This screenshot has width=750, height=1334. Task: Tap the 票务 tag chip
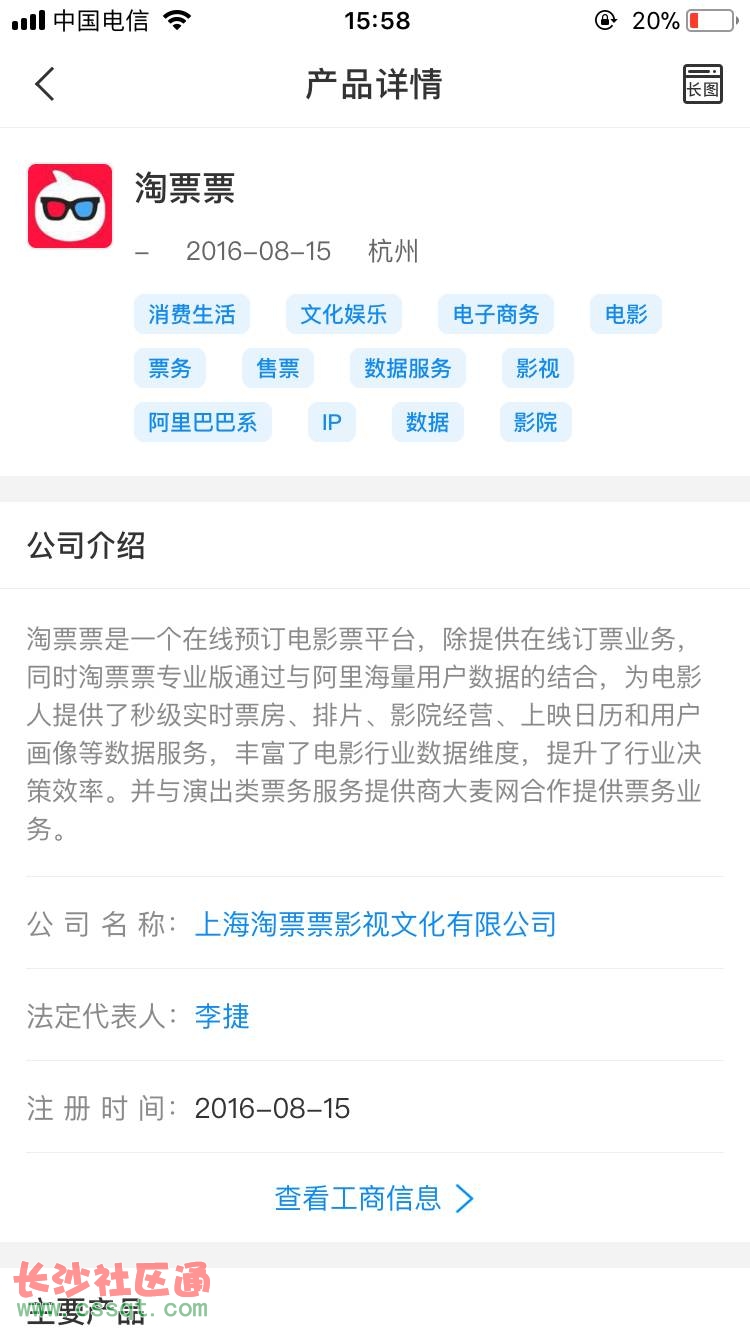[170, 369]
